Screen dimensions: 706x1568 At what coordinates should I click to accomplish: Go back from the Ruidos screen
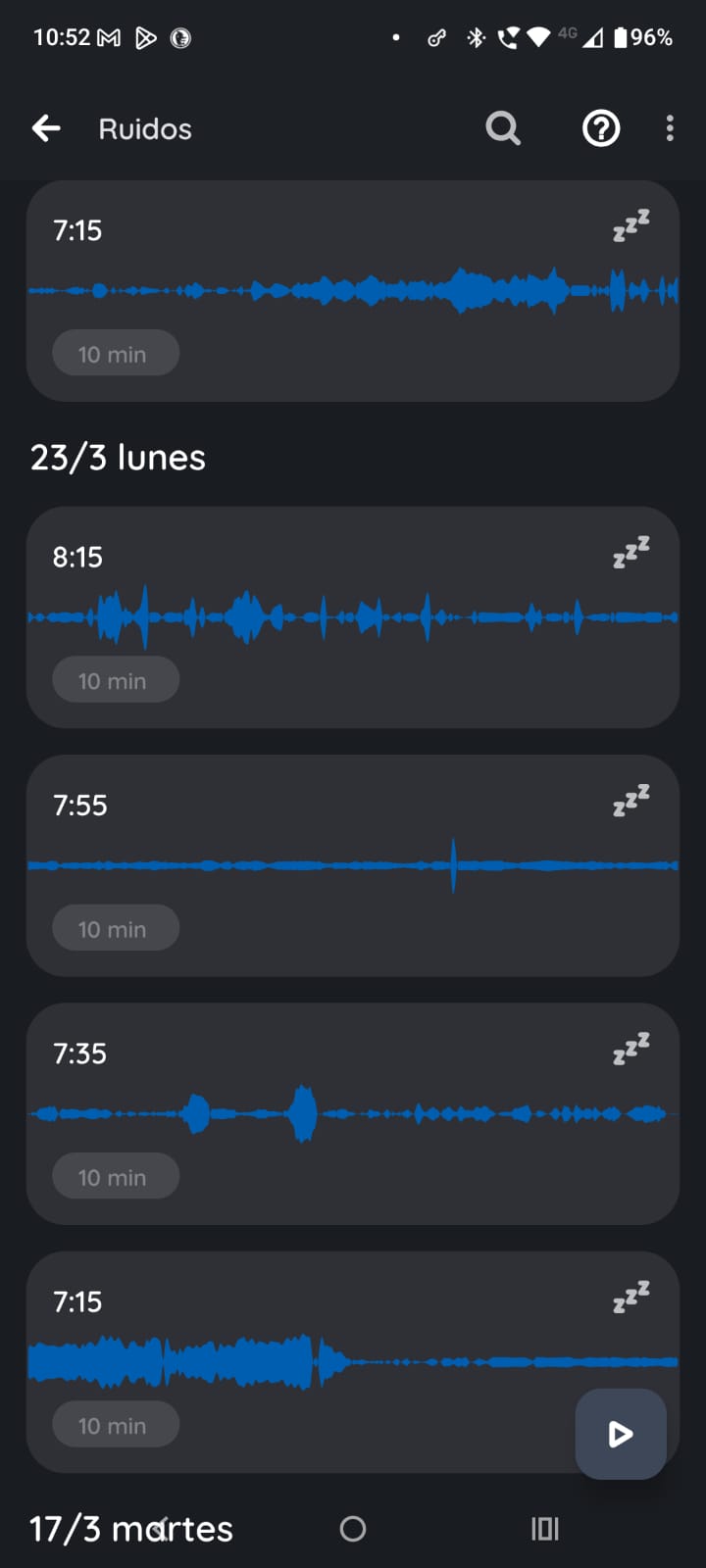click(x=46, y=128)
